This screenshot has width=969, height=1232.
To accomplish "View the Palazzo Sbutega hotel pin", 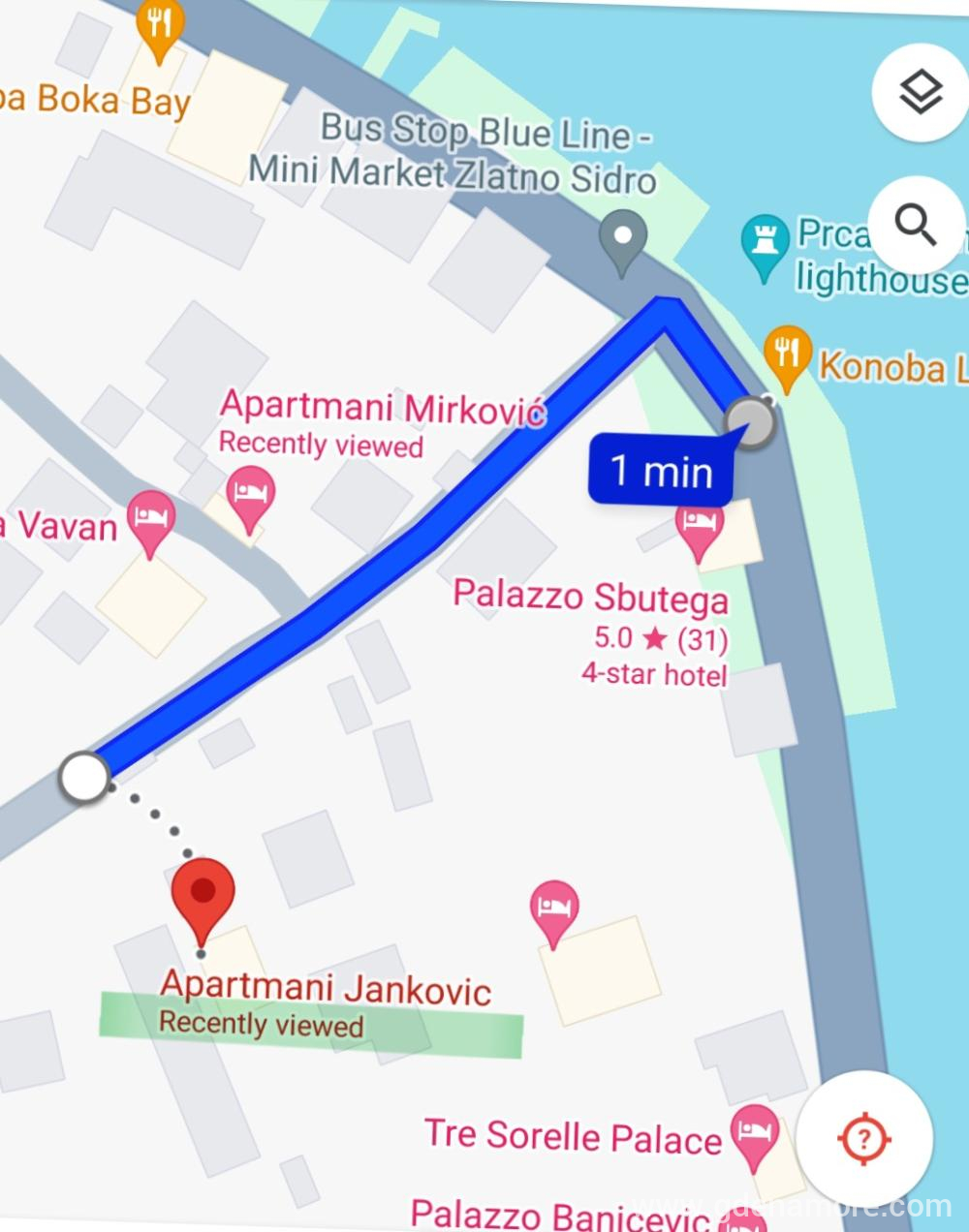I will click(x=699, y=529).
